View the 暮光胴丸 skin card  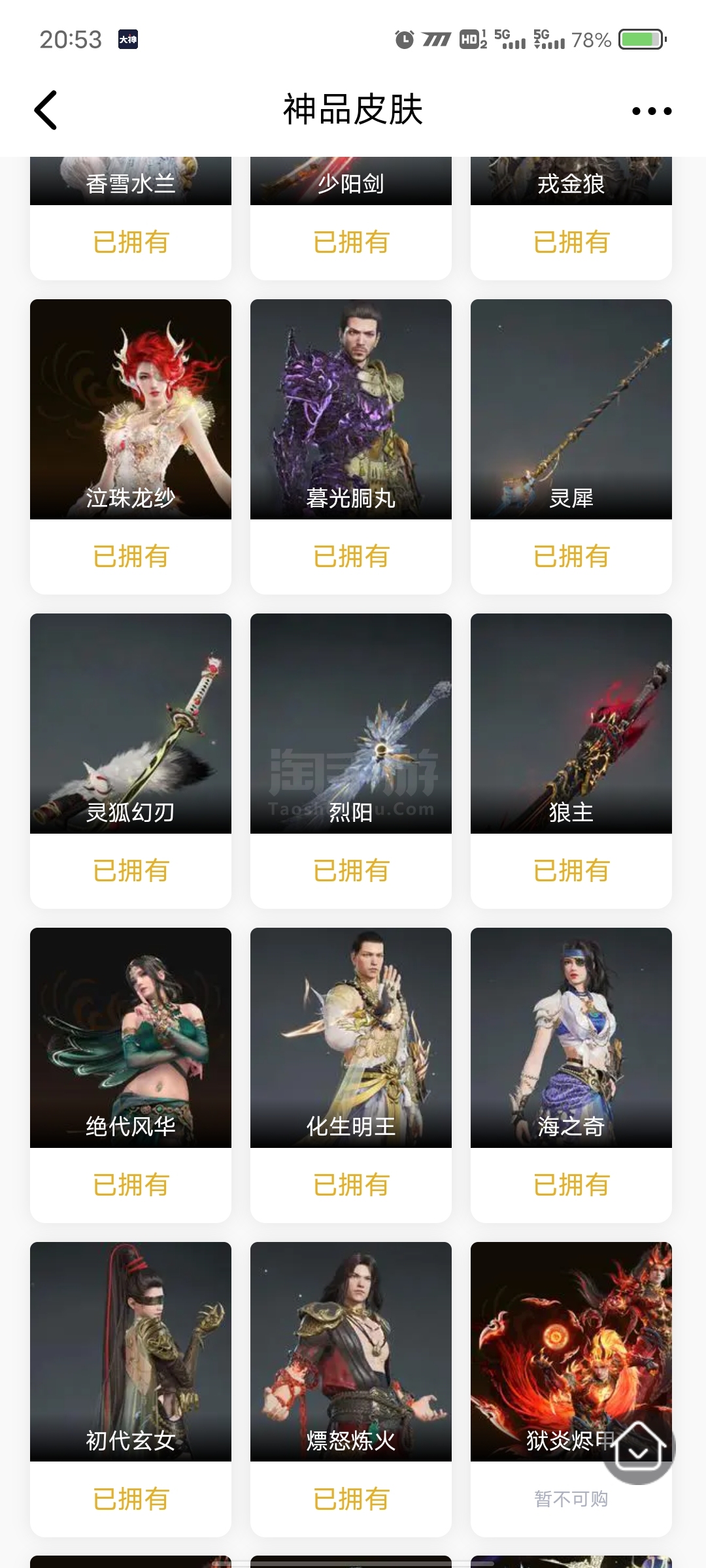tap(350, 410)
